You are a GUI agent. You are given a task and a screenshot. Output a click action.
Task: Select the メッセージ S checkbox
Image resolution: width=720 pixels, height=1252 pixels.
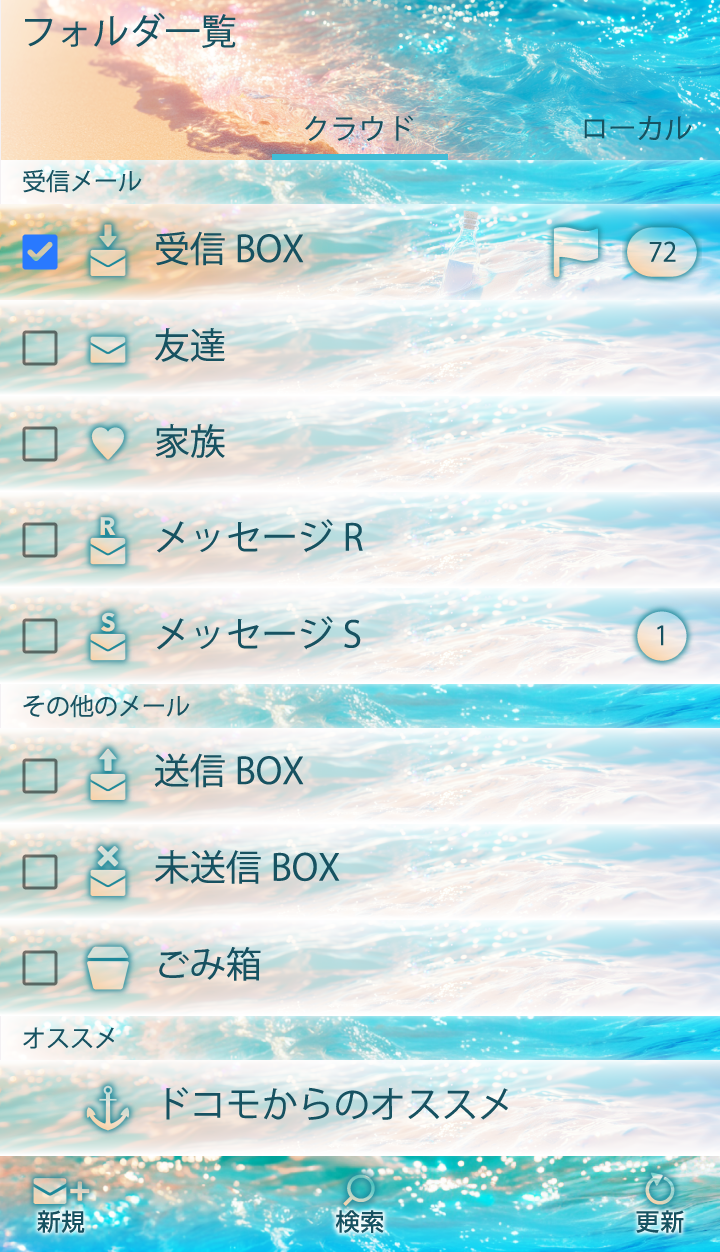tap(40, 636)
